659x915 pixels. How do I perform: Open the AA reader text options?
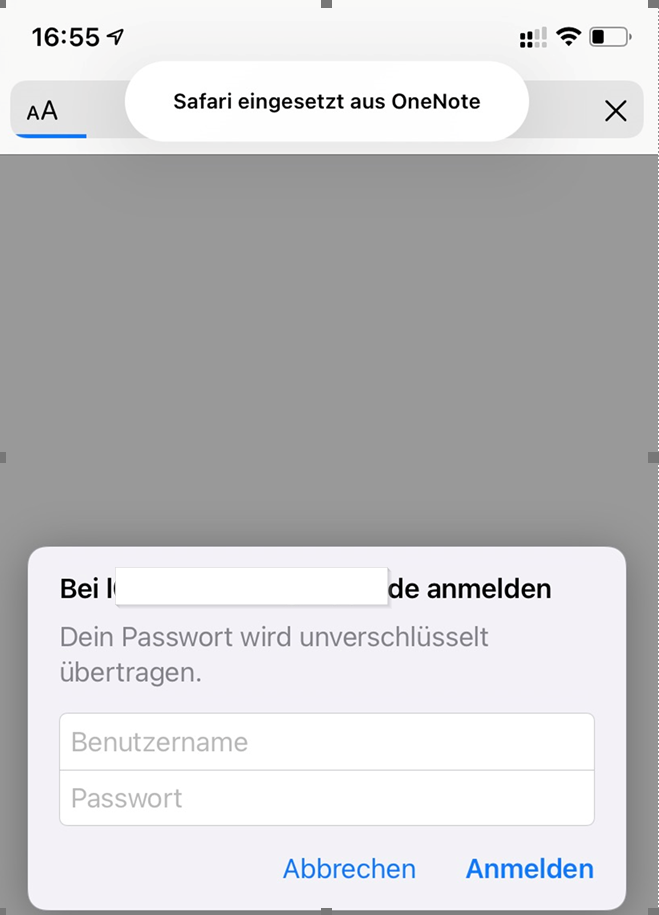pos(42,111)
